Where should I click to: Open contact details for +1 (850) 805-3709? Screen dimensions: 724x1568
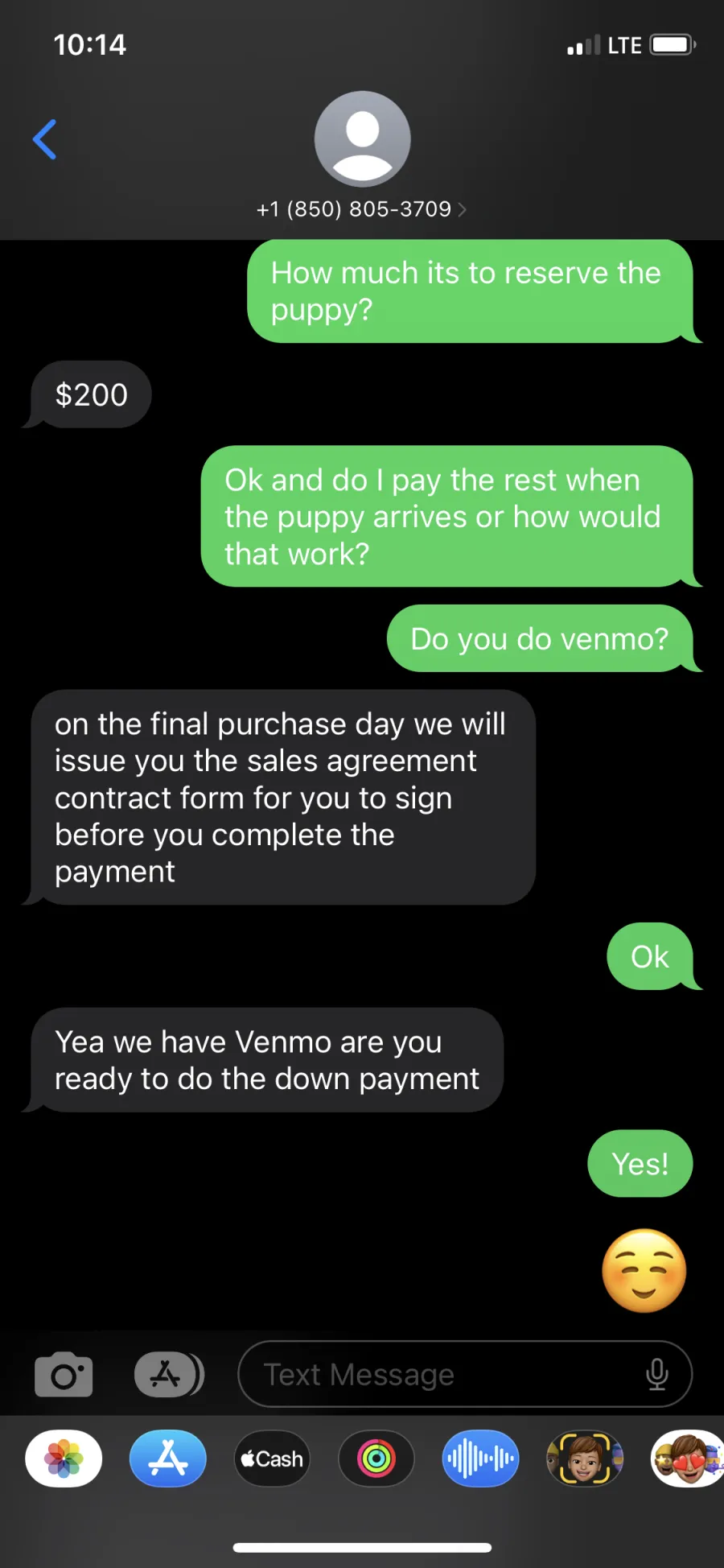point(361,209)
